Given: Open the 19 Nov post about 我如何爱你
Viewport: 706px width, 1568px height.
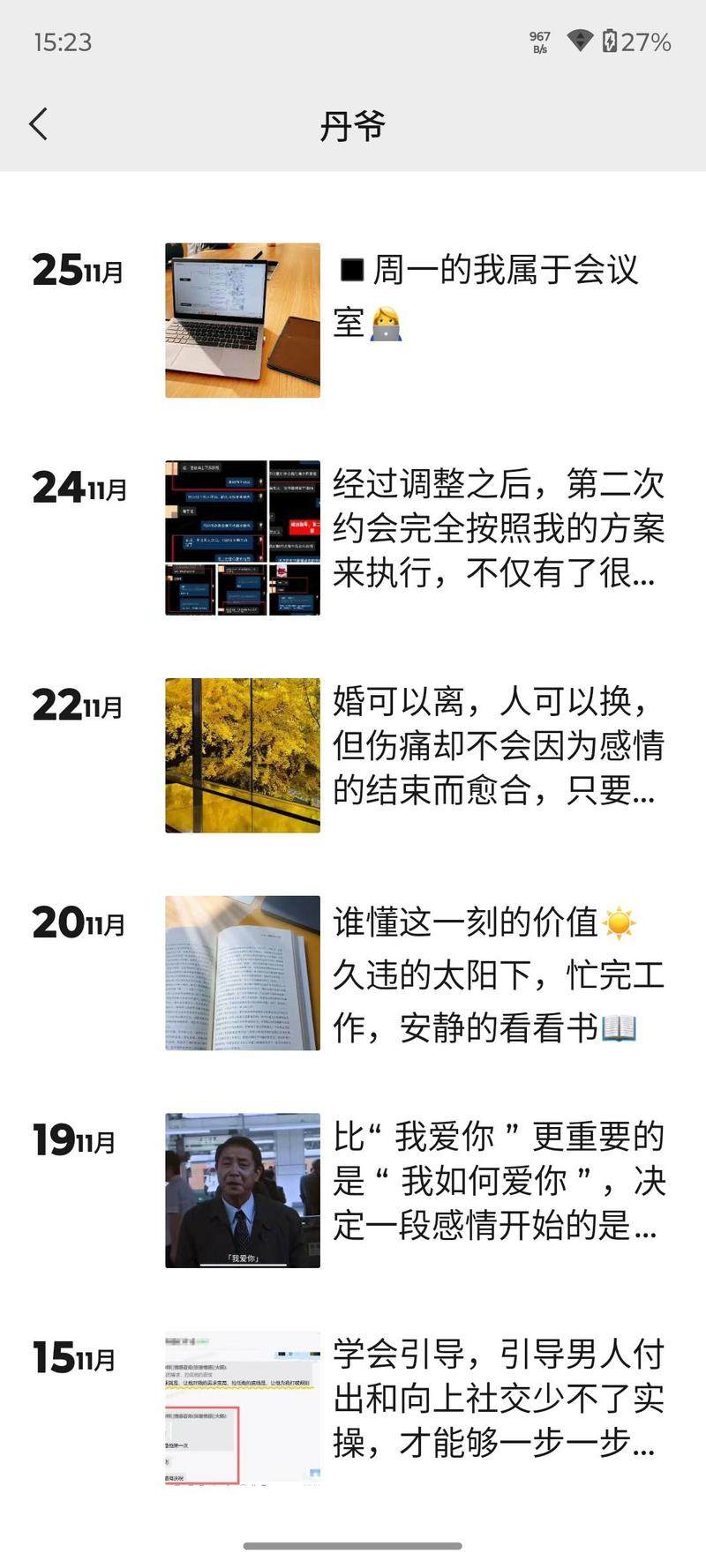Looking at the screenshot, I should point(497,1181).
